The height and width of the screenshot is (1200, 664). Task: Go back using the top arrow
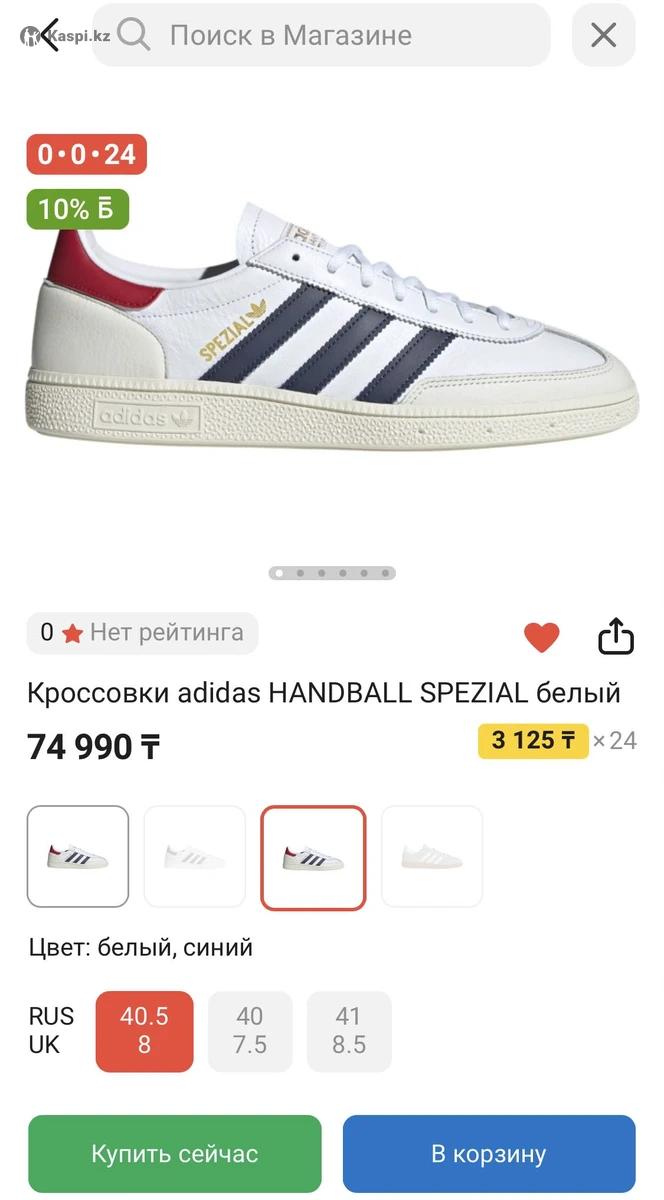(x=47, y=36)
